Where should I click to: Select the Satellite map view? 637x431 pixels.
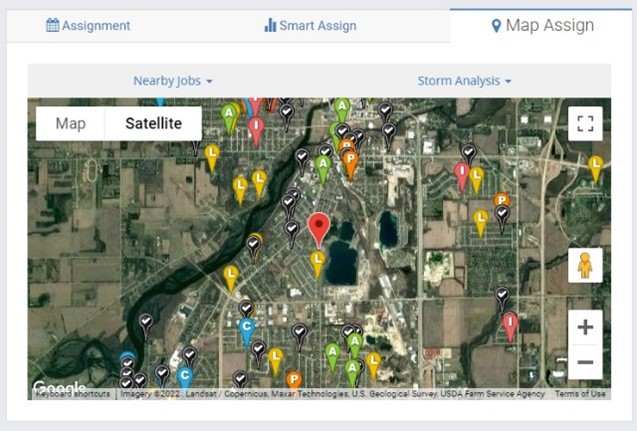pyautogui.click(x=153, y=123)
